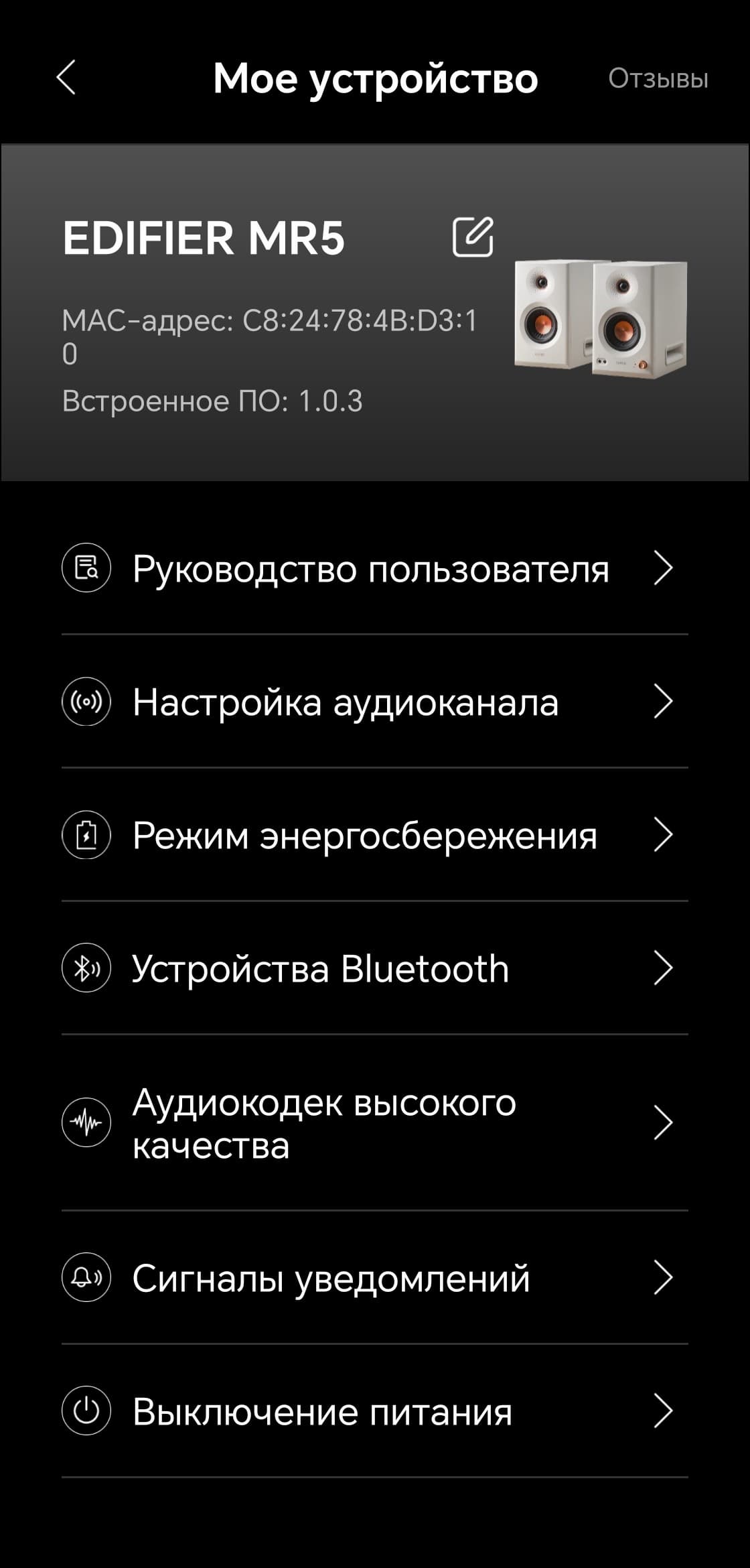Go back with the top-left arrow
This screenshot has height=1568, width=750.
coord(66,78)
